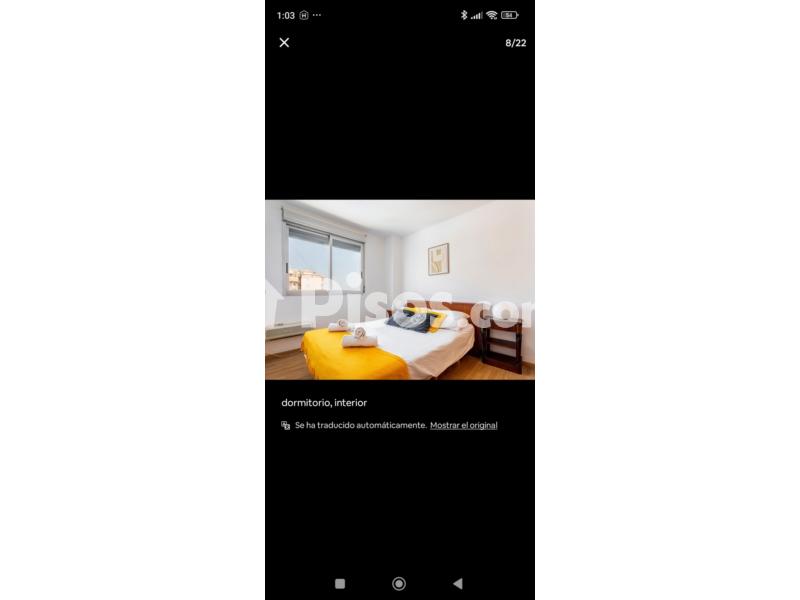Tap 'Mostrar el original' link
Image resolution: width=800 pixels, height=600 pixels.
tap(463, 425)
